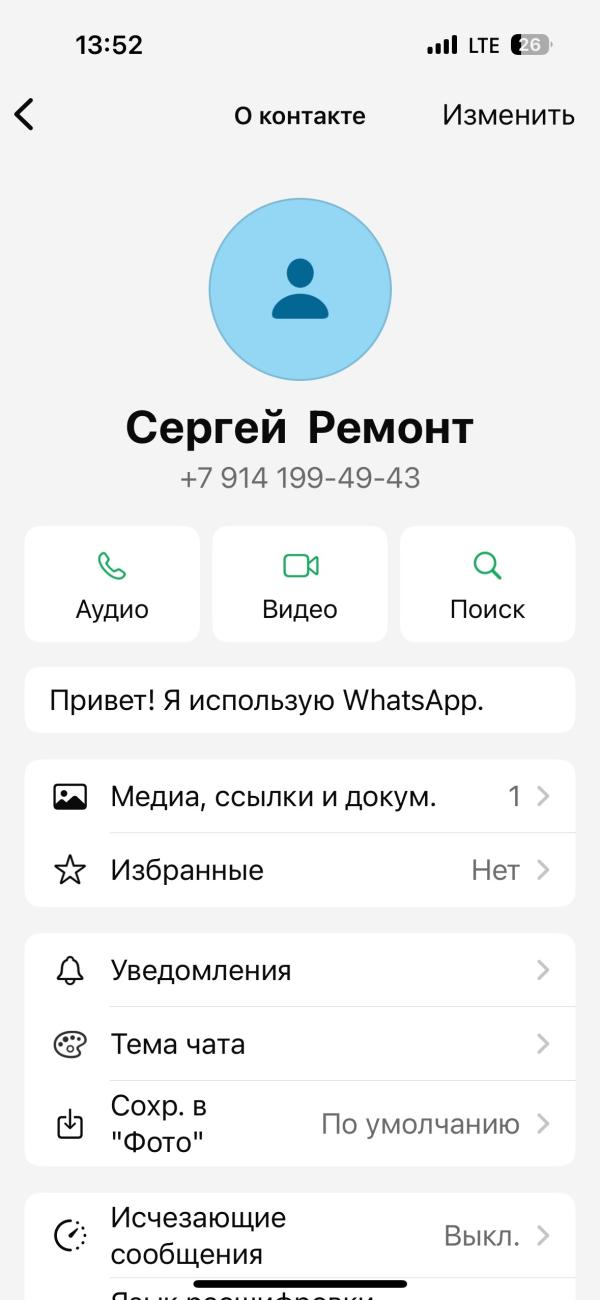Open Уведомления settings

click(x=300, y=970)
